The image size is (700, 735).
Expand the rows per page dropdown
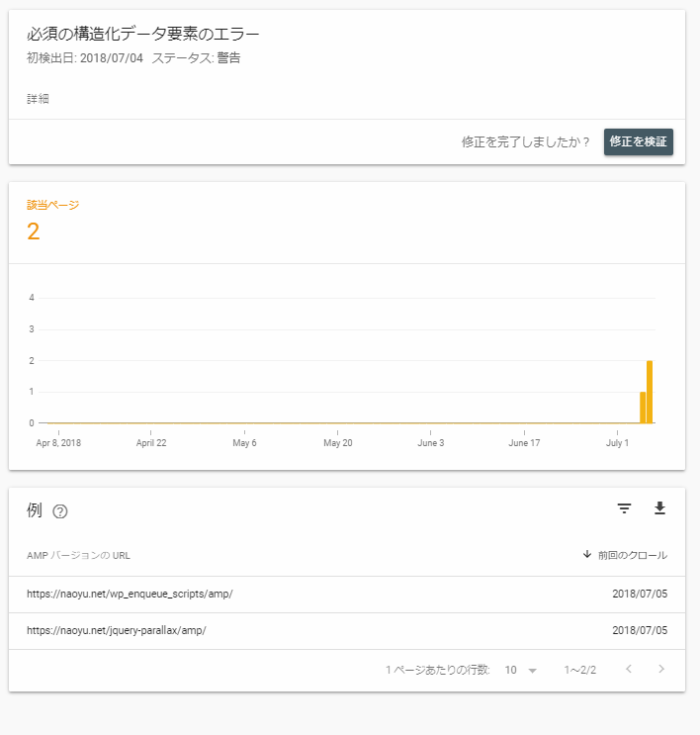(521, 669)
